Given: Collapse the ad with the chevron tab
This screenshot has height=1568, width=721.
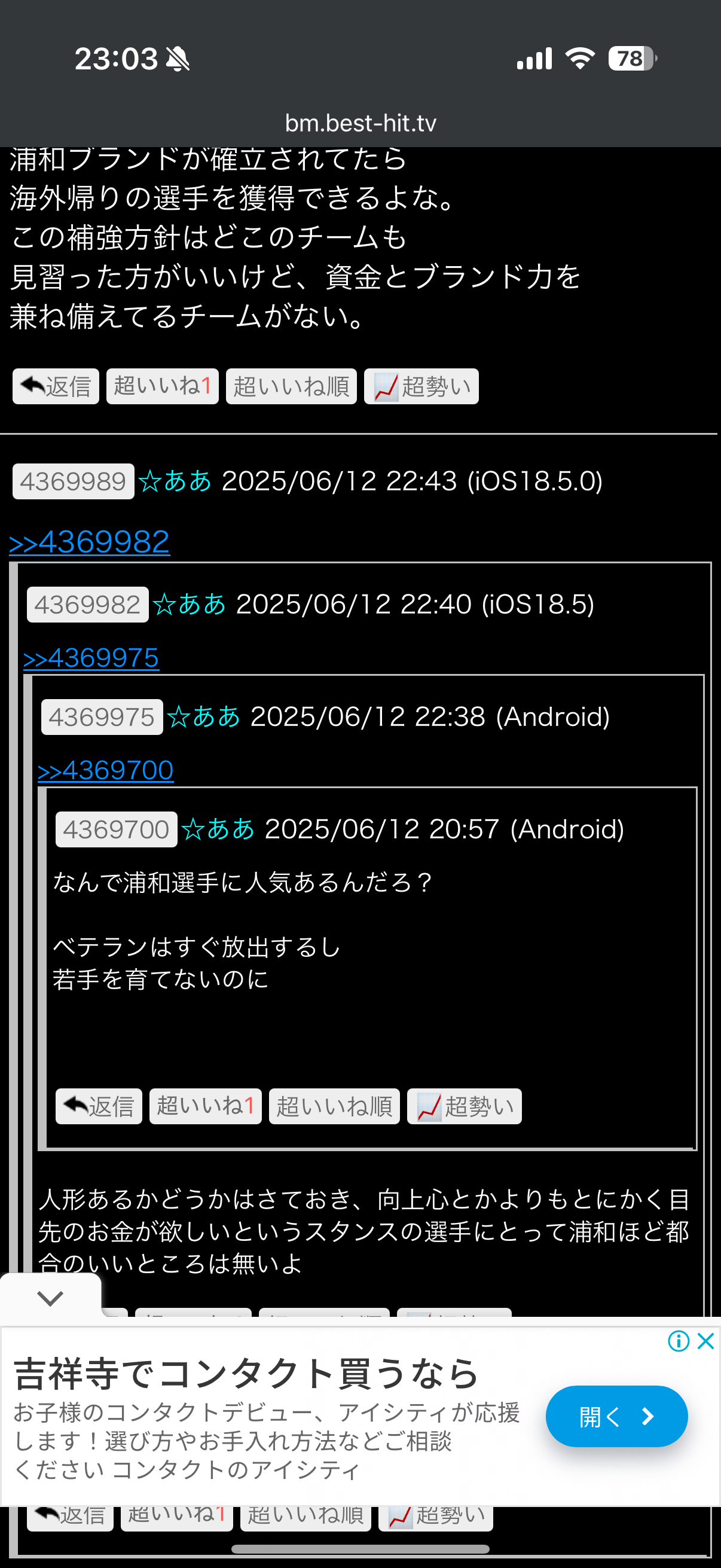Looking at the screenshot, I should click(50, 1298).
